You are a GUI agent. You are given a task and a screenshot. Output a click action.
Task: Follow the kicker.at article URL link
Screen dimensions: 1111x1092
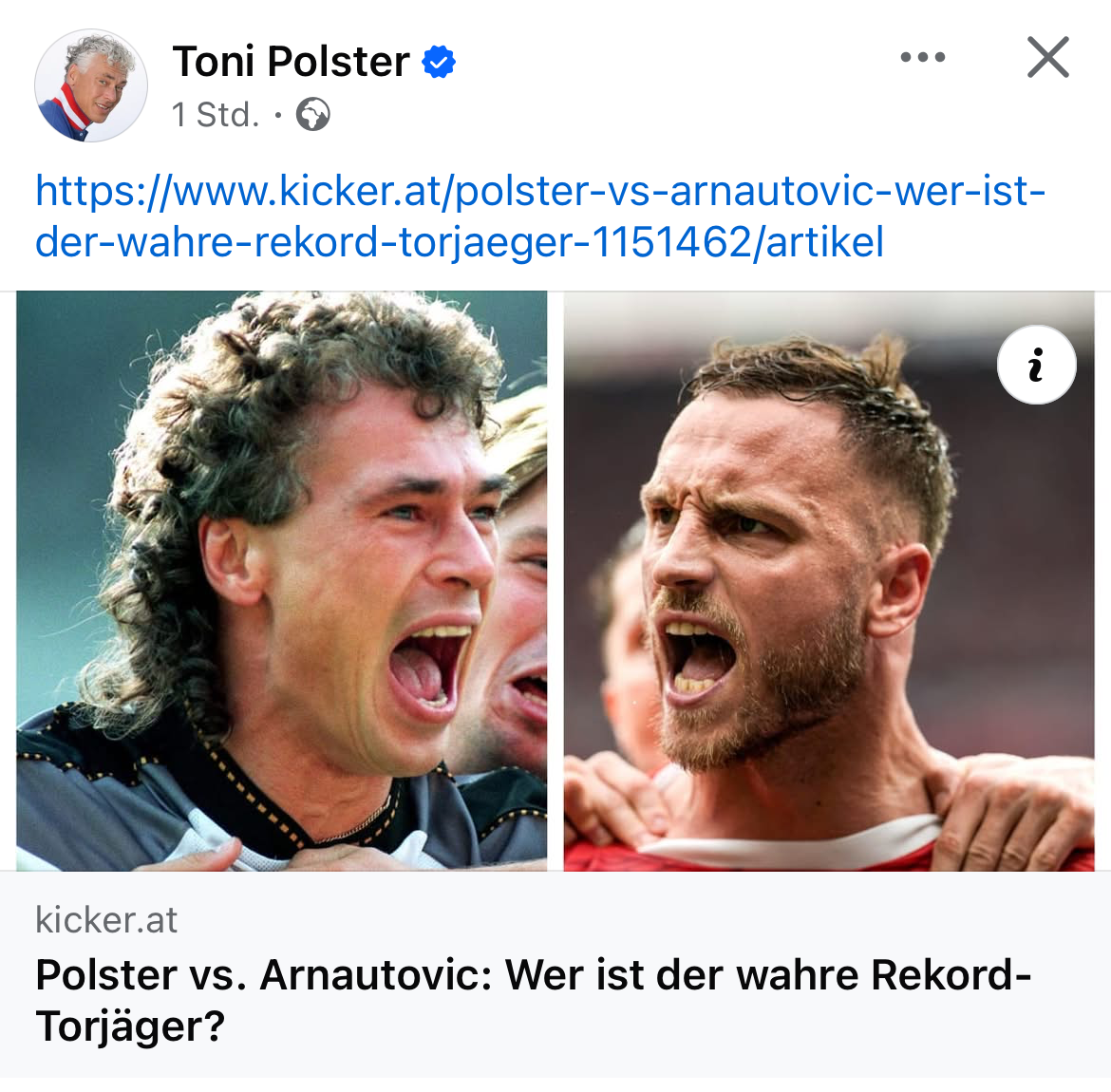539,217
